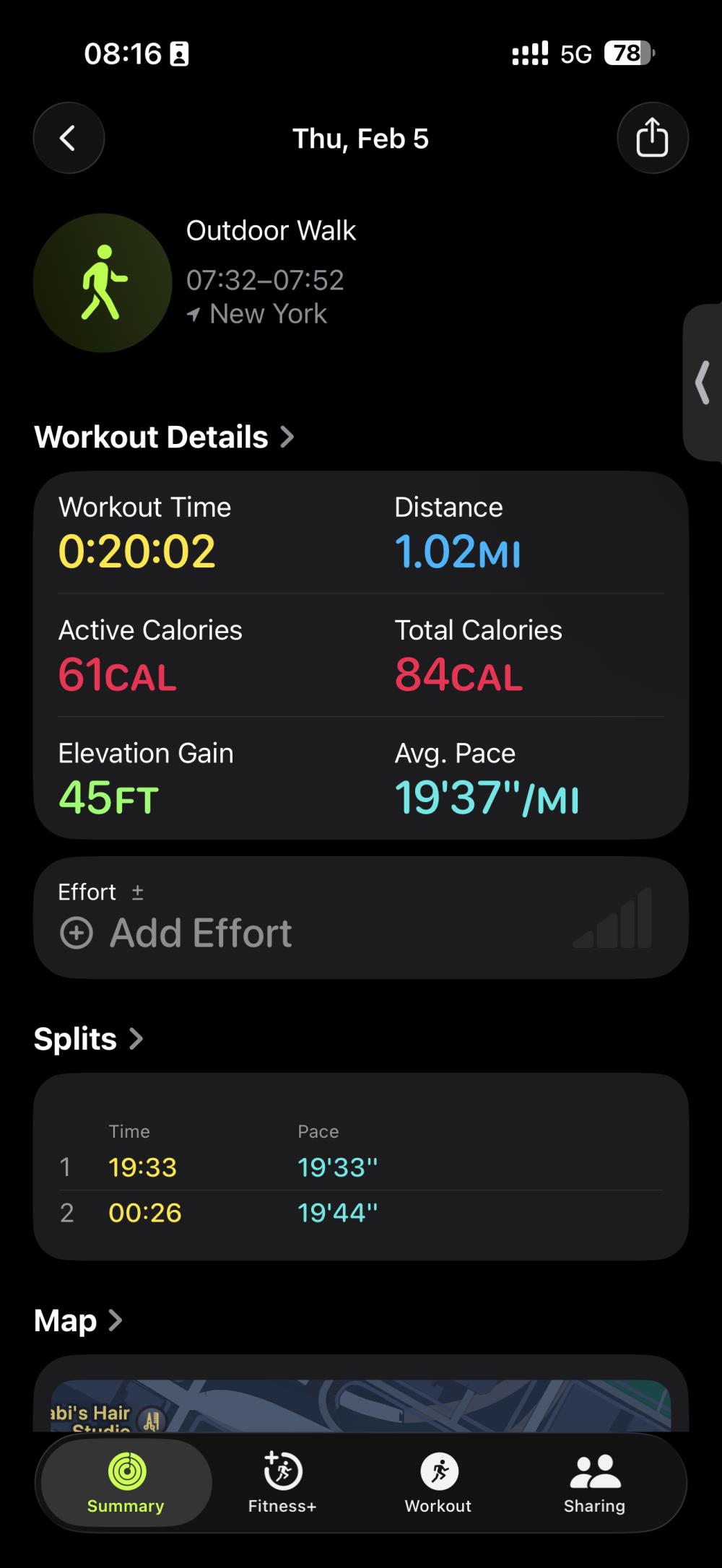Share this Outdoor Walk workout
Screen dimensions: 722x1568
[652, 138]
